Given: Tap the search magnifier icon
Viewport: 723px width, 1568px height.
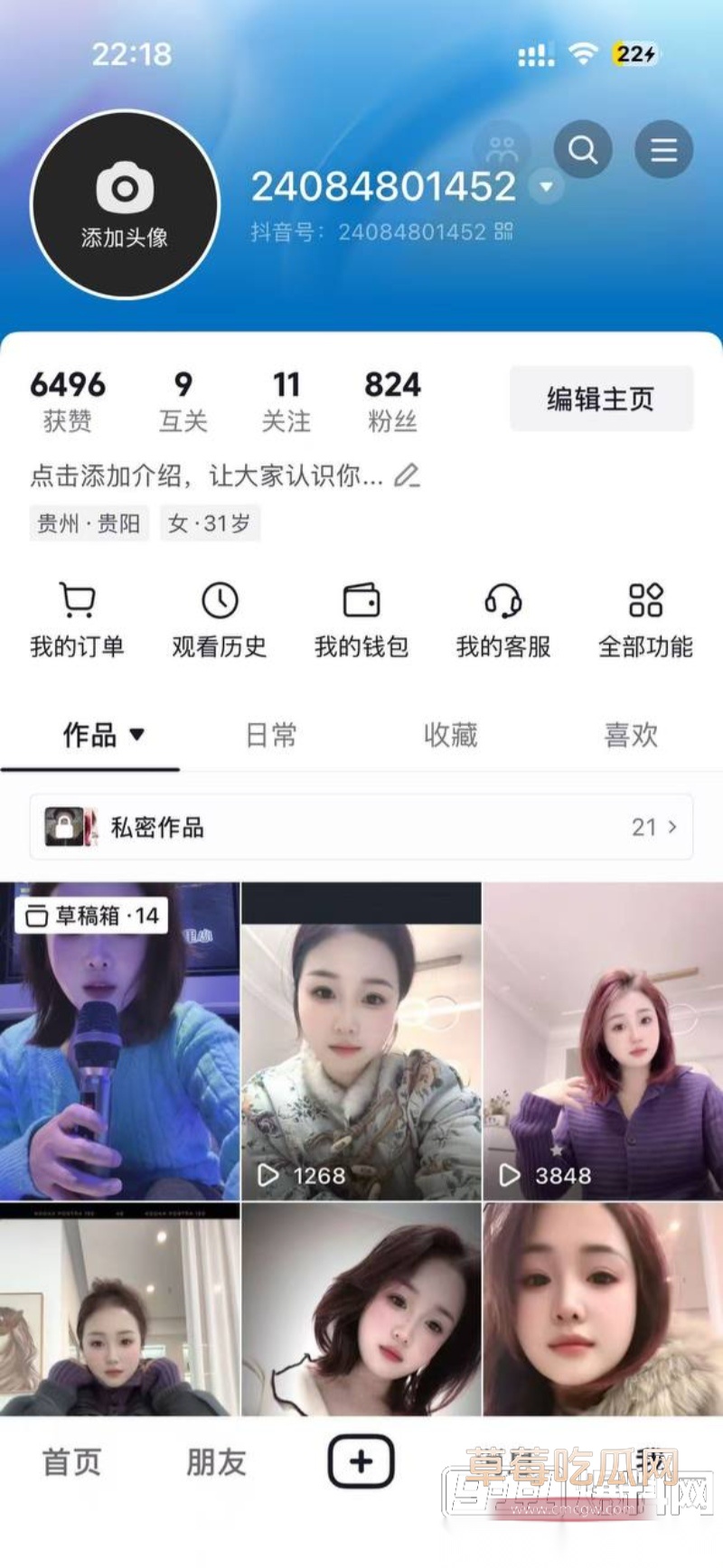Looking at the screenshot, I should [x=583, y=150].
